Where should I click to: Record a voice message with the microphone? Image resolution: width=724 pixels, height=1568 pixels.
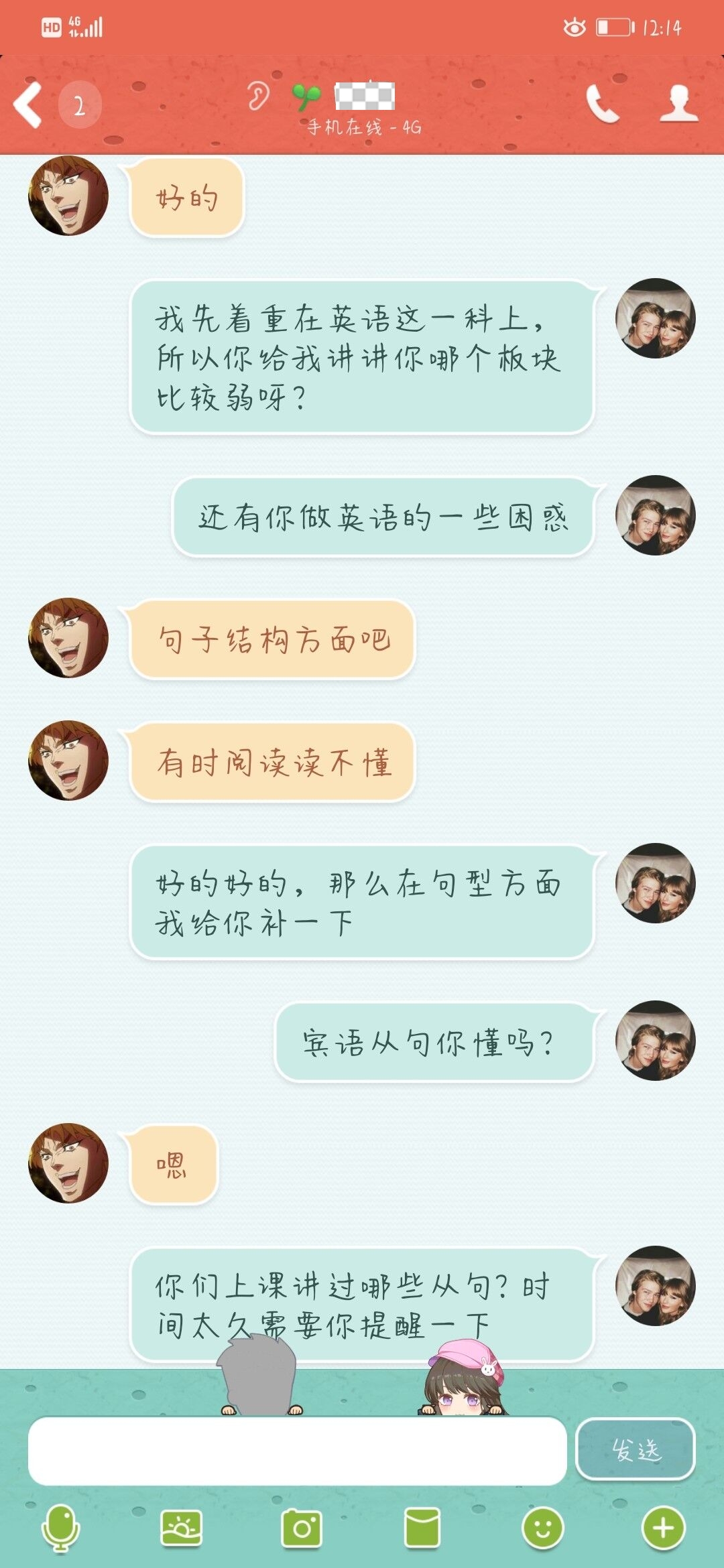coord(60,1528)
